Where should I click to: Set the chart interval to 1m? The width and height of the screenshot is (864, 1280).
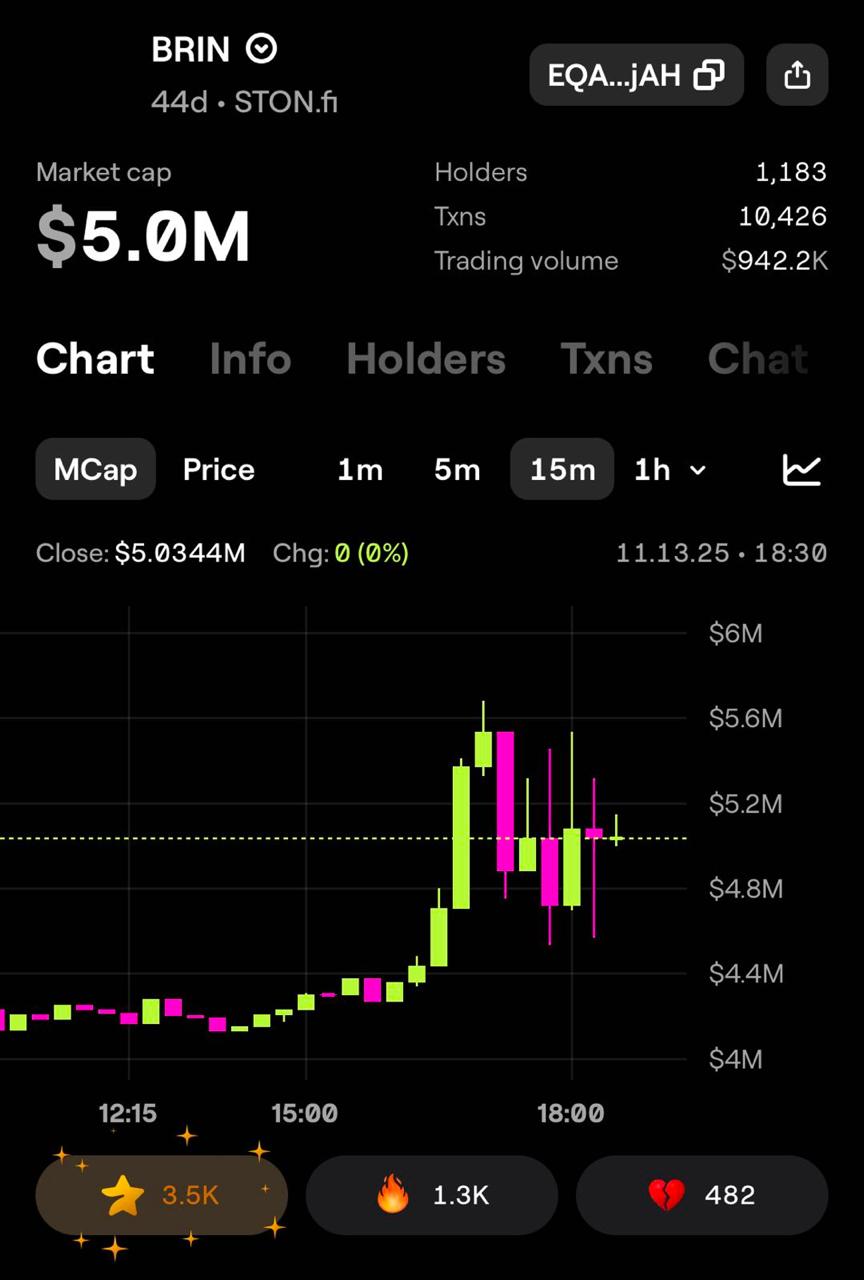(x=360, y=469)
